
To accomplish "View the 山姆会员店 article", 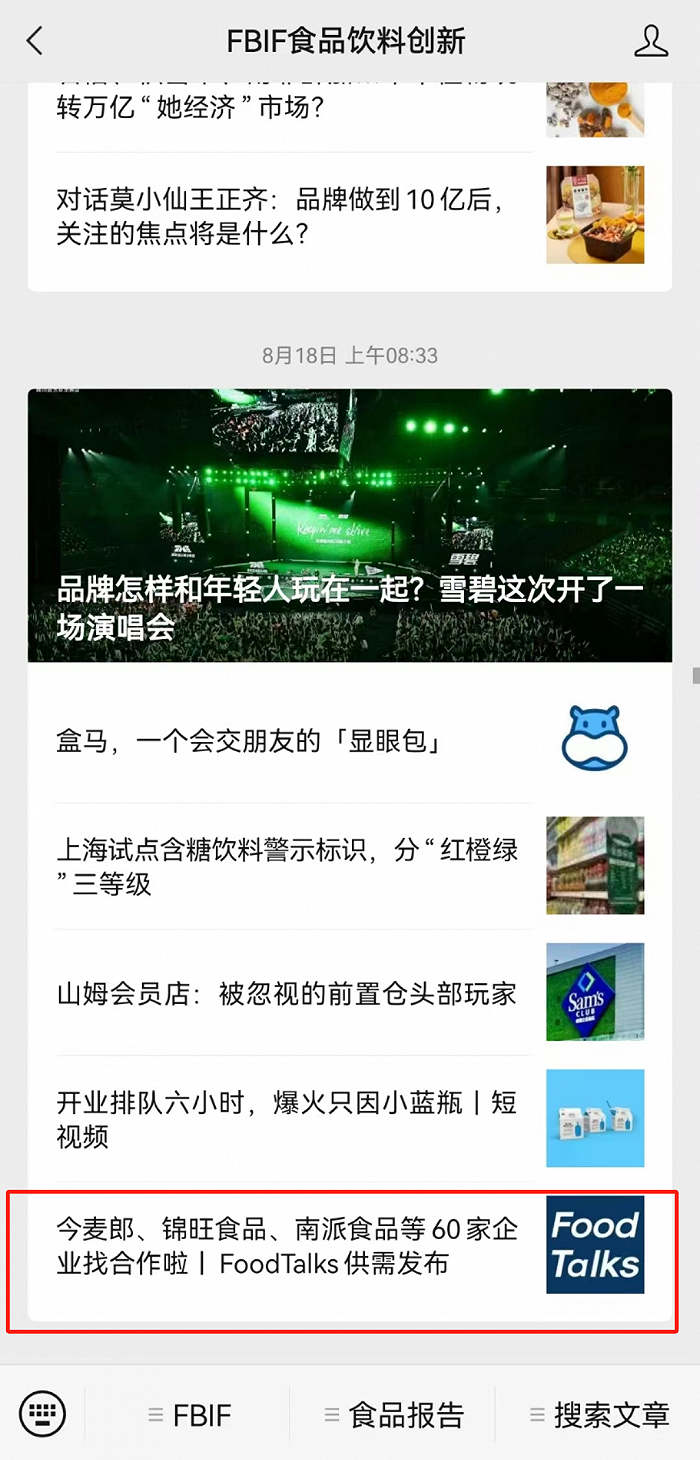I will [287, 993].
